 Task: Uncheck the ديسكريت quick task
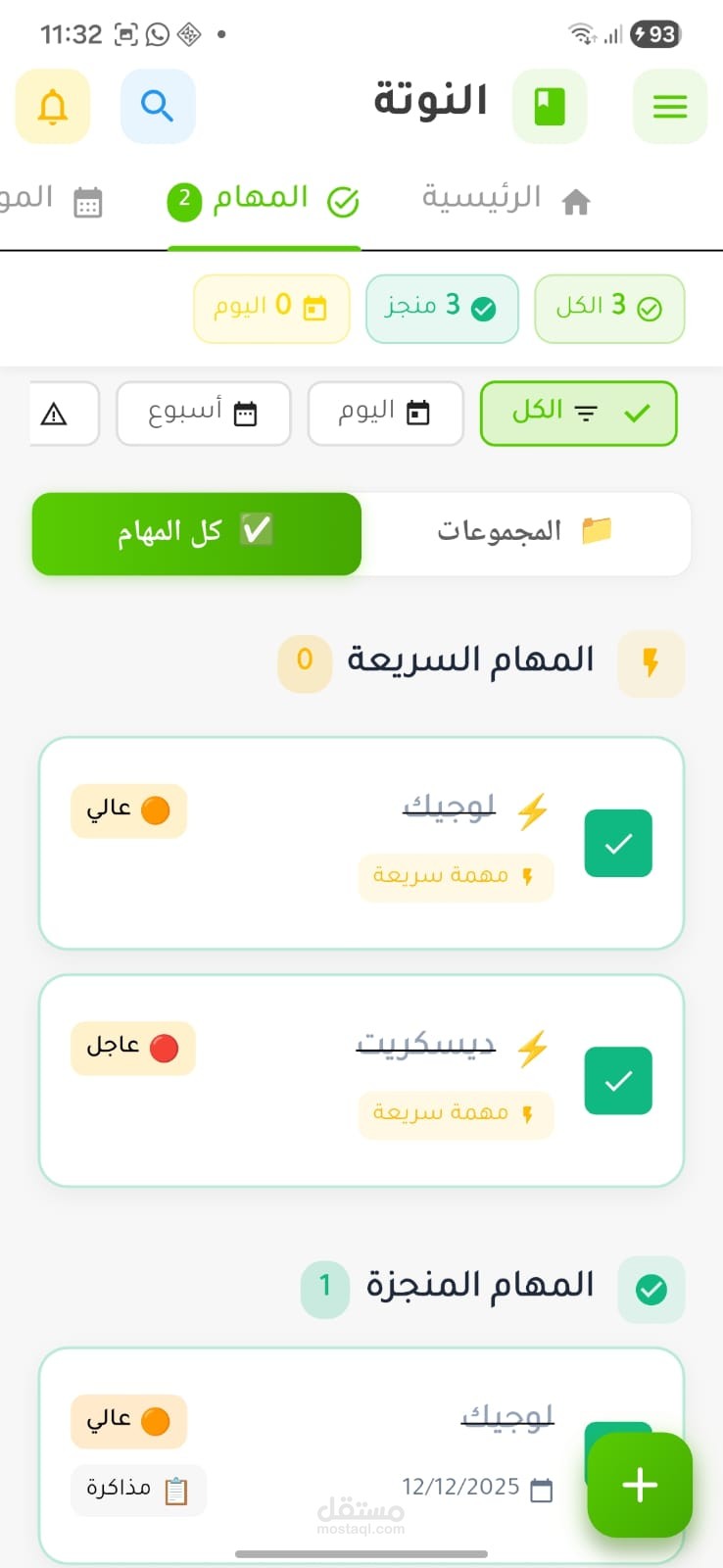coord(618,1080)
